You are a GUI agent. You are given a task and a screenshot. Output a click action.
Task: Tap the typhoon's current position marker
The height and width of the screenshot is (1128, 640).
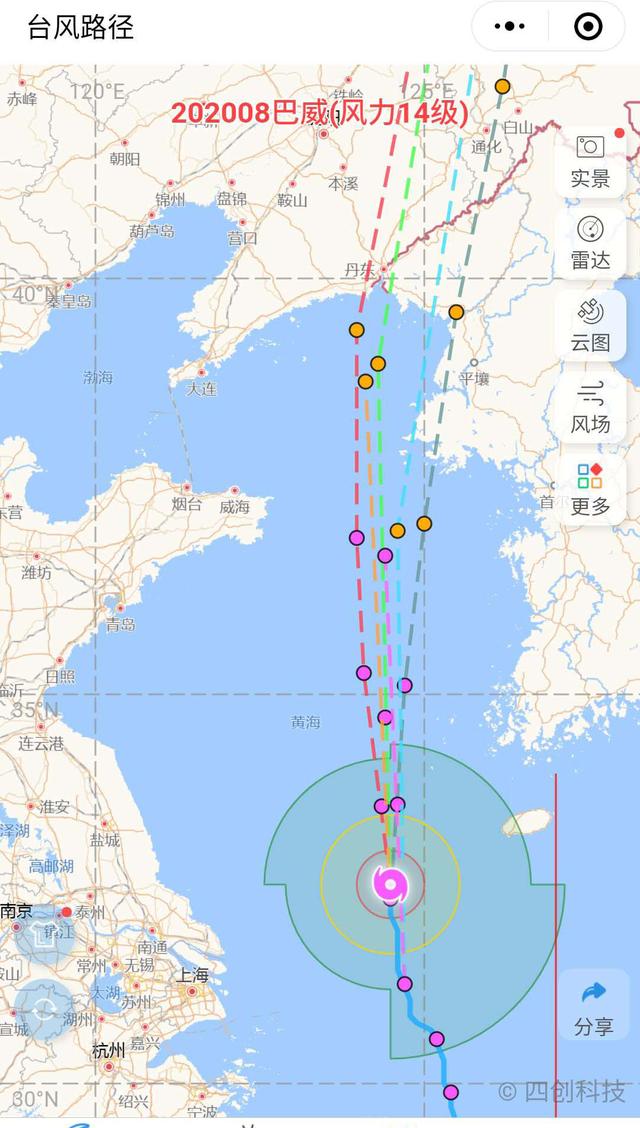coord(391,884)
